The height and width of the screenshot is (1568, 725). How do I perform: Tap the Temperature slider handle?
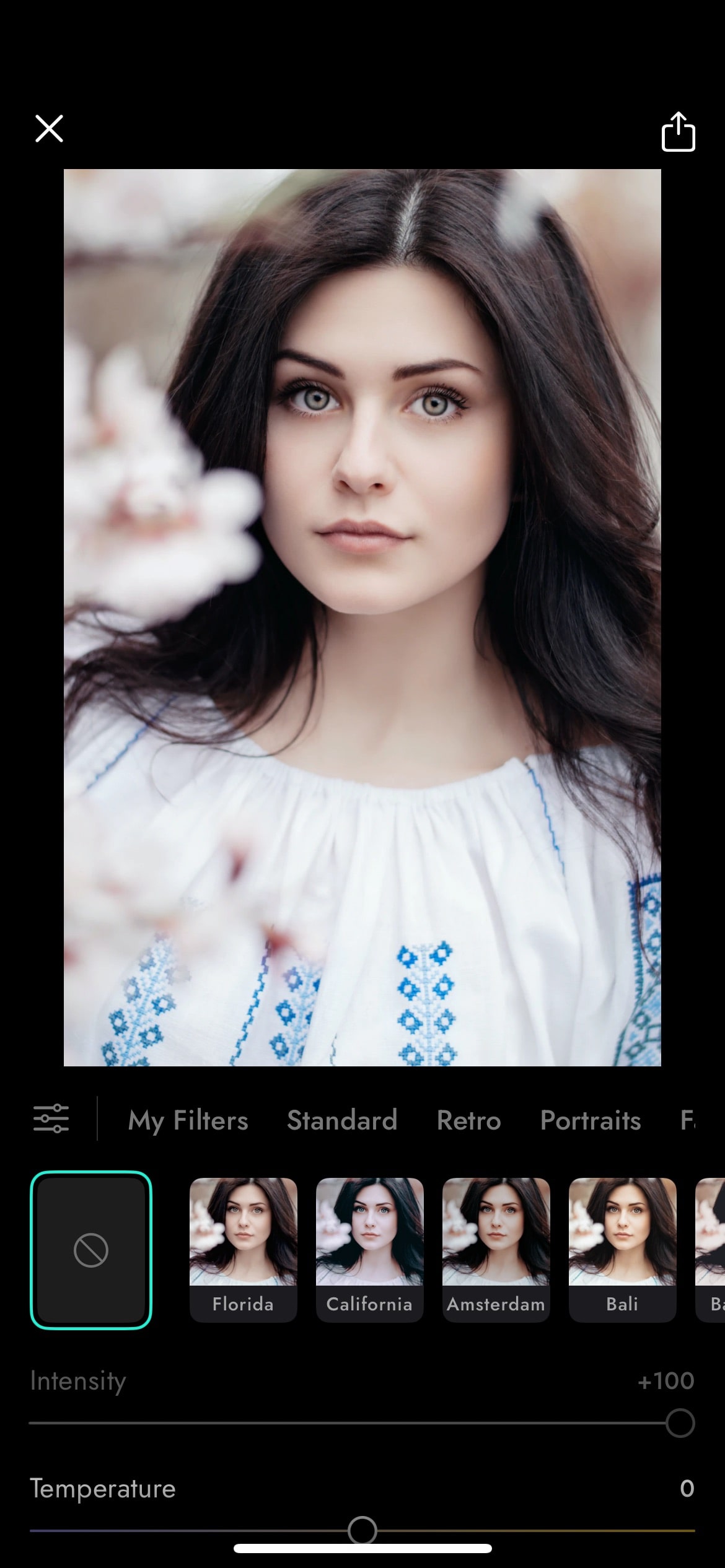(x=362, y=1531)
